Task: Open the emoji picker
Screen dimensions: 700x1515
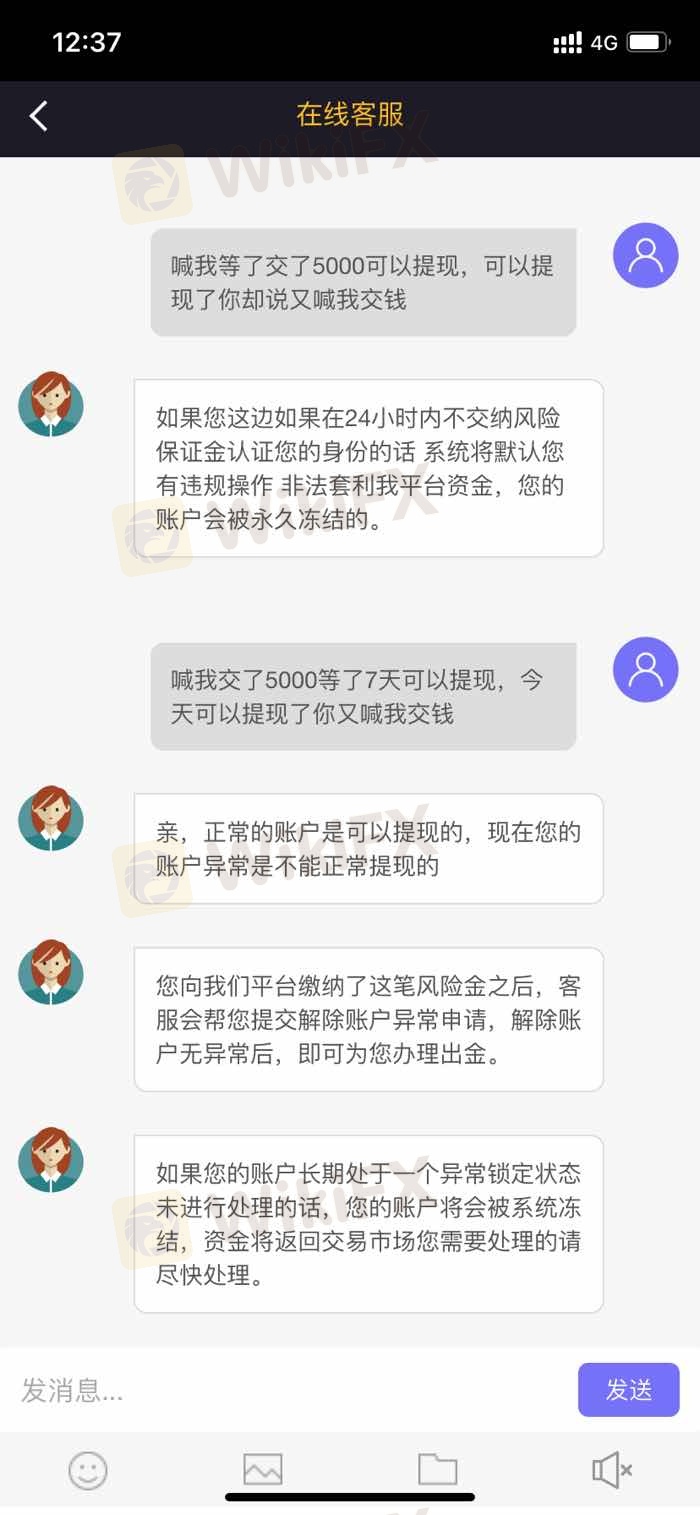Action: [88, 1470]
